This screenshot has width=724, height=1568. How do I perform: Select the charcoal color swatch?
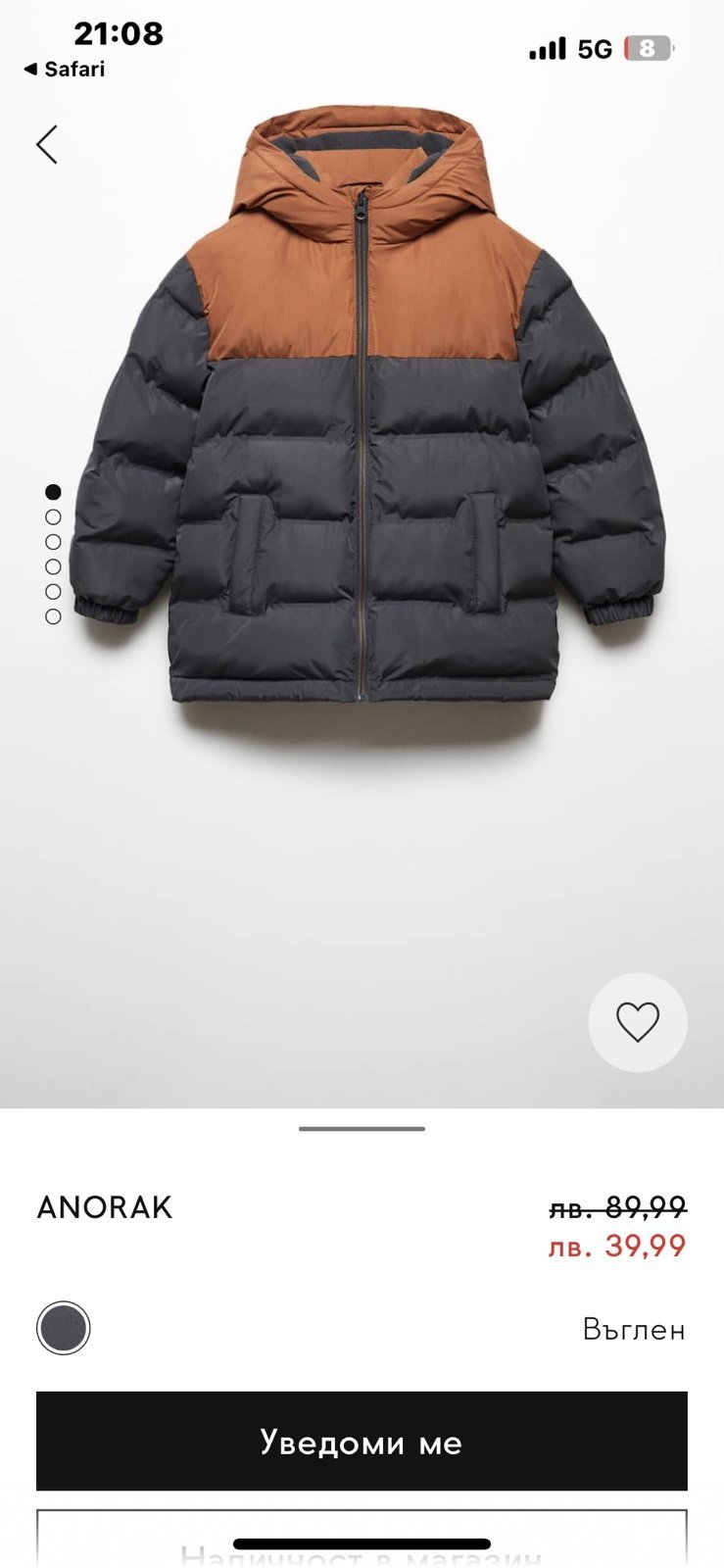point(64,1329)
